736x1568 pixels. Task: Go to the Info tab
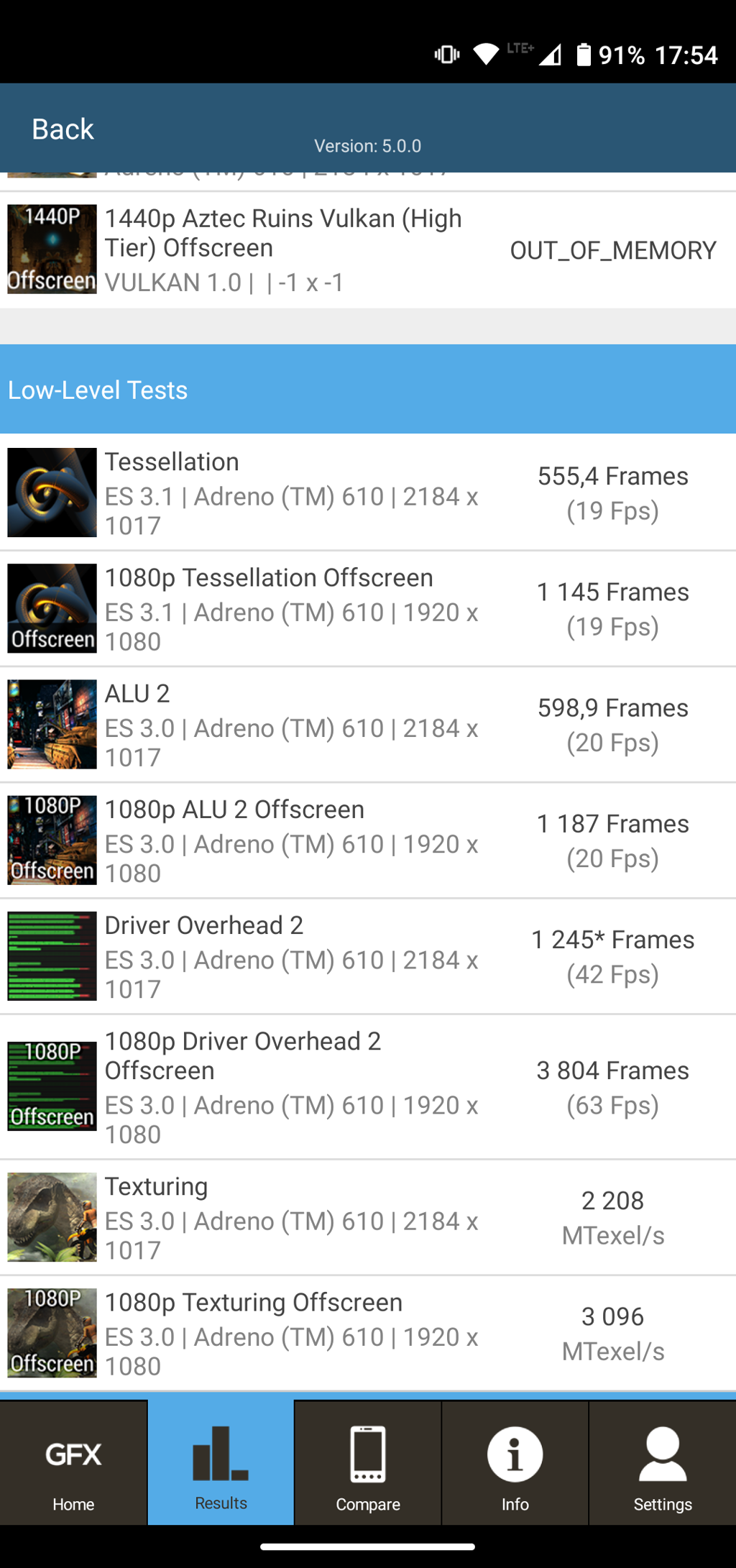[515, 1462]
